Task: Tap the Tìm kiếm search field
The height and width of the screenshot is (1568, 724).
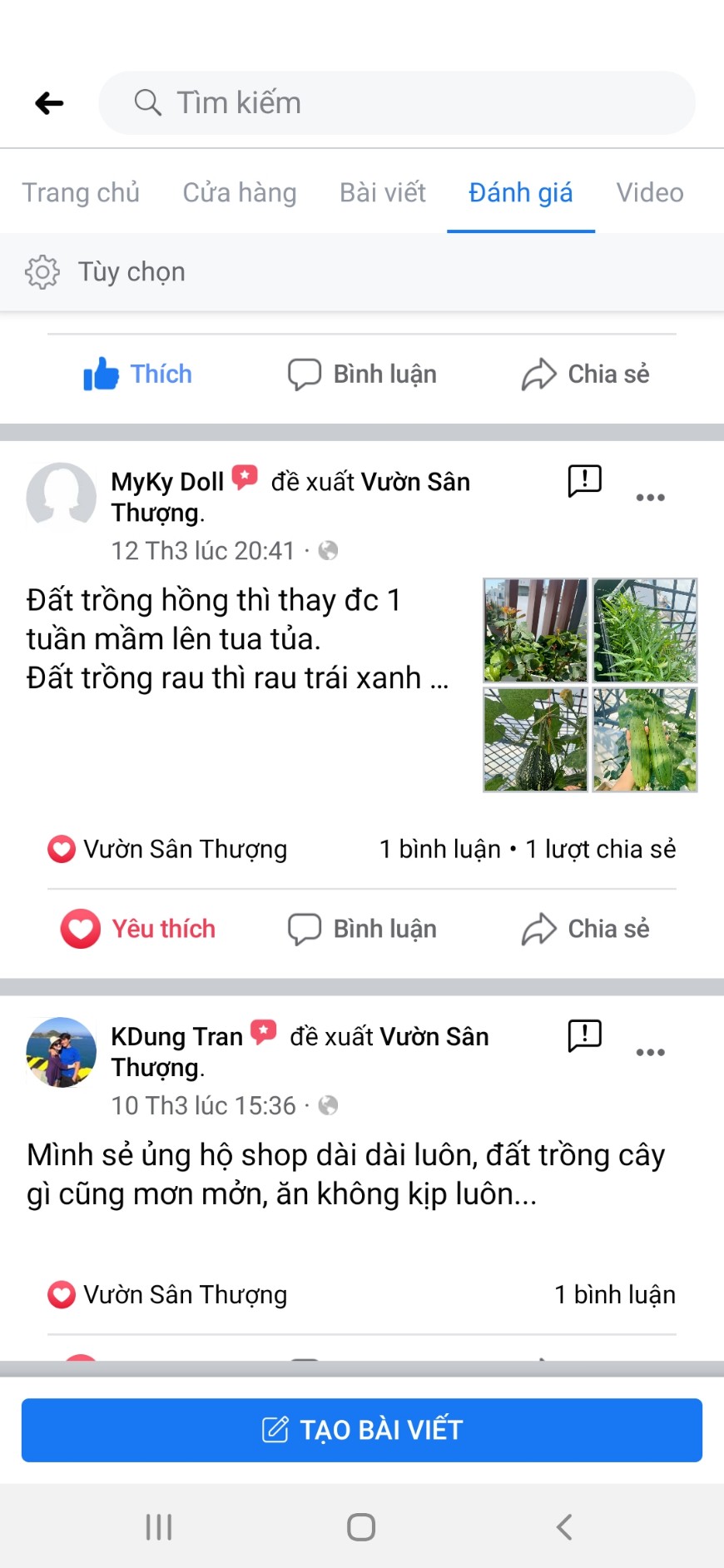Action: coord(397,103)
